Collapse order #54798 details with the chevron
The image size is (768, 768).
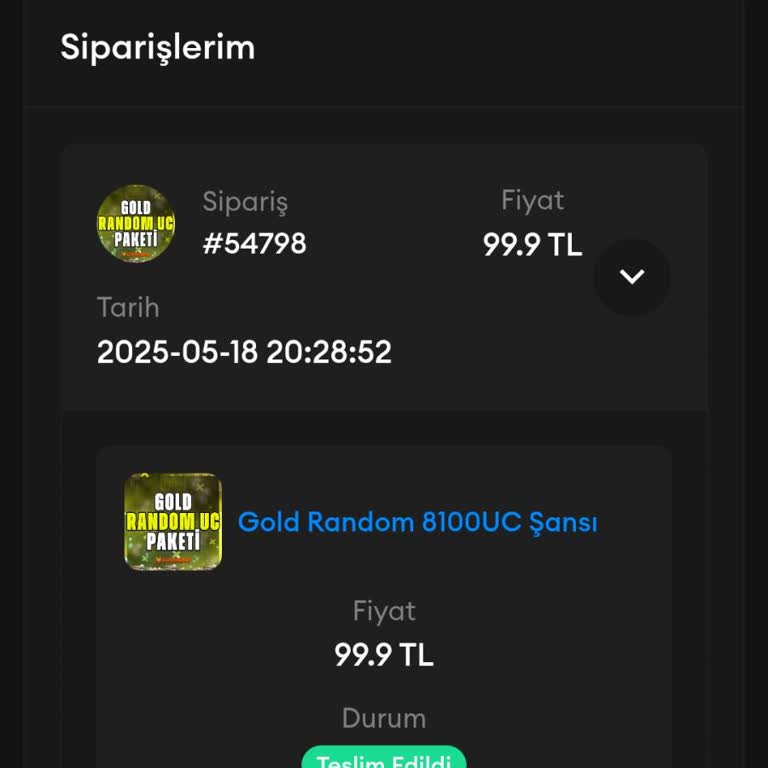coord(632,277)
